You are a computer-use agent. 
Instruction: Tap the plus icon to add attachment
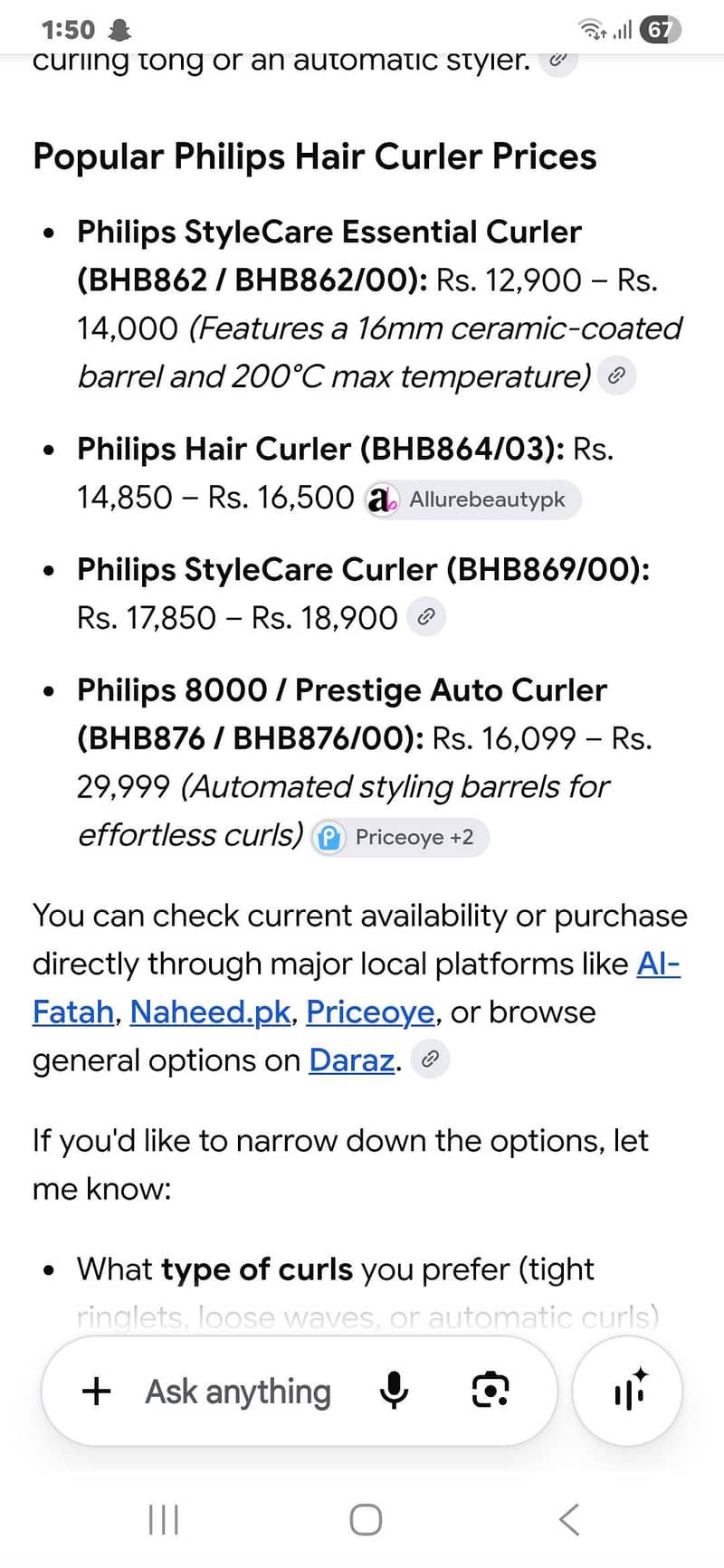tap(97, 1391)
